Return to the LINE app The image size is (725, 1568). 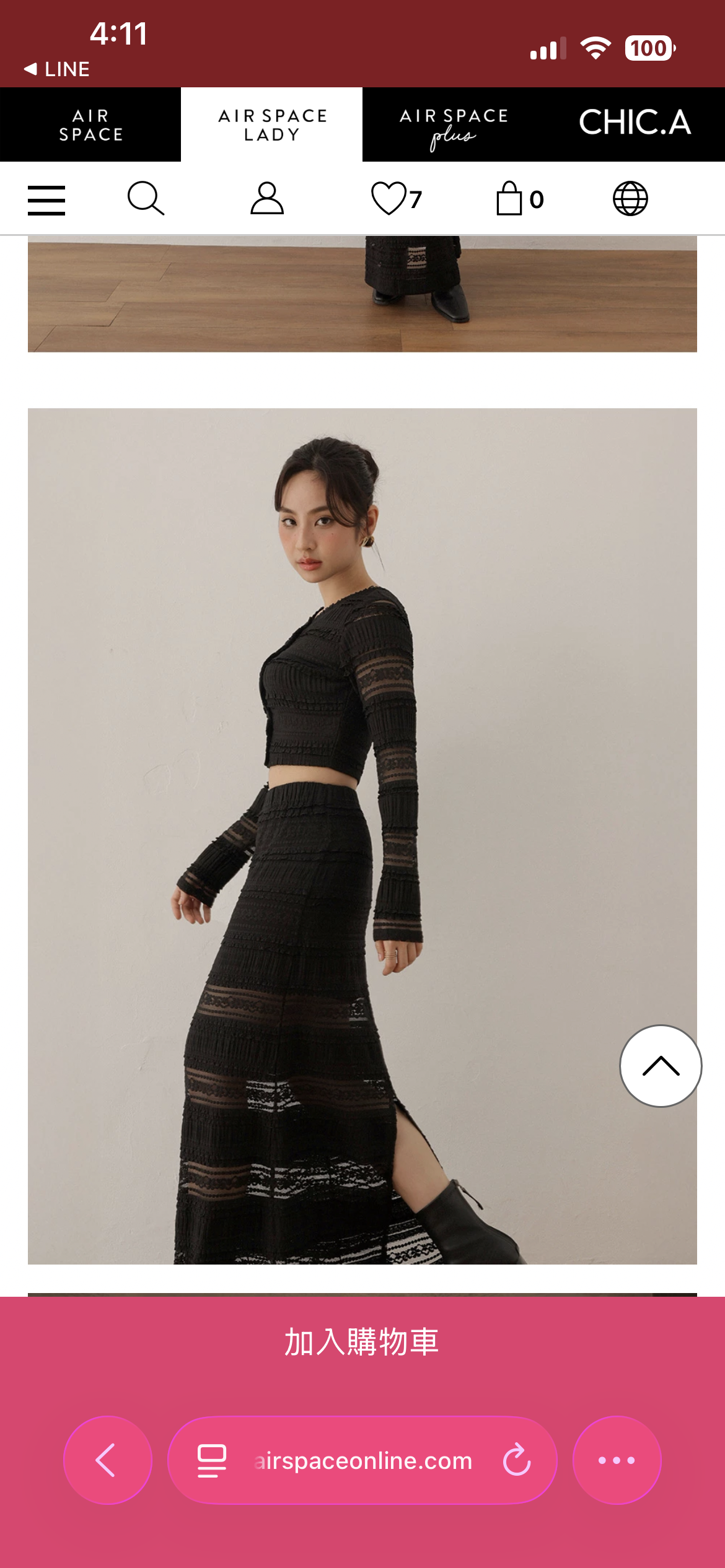(x=57, y=69)
